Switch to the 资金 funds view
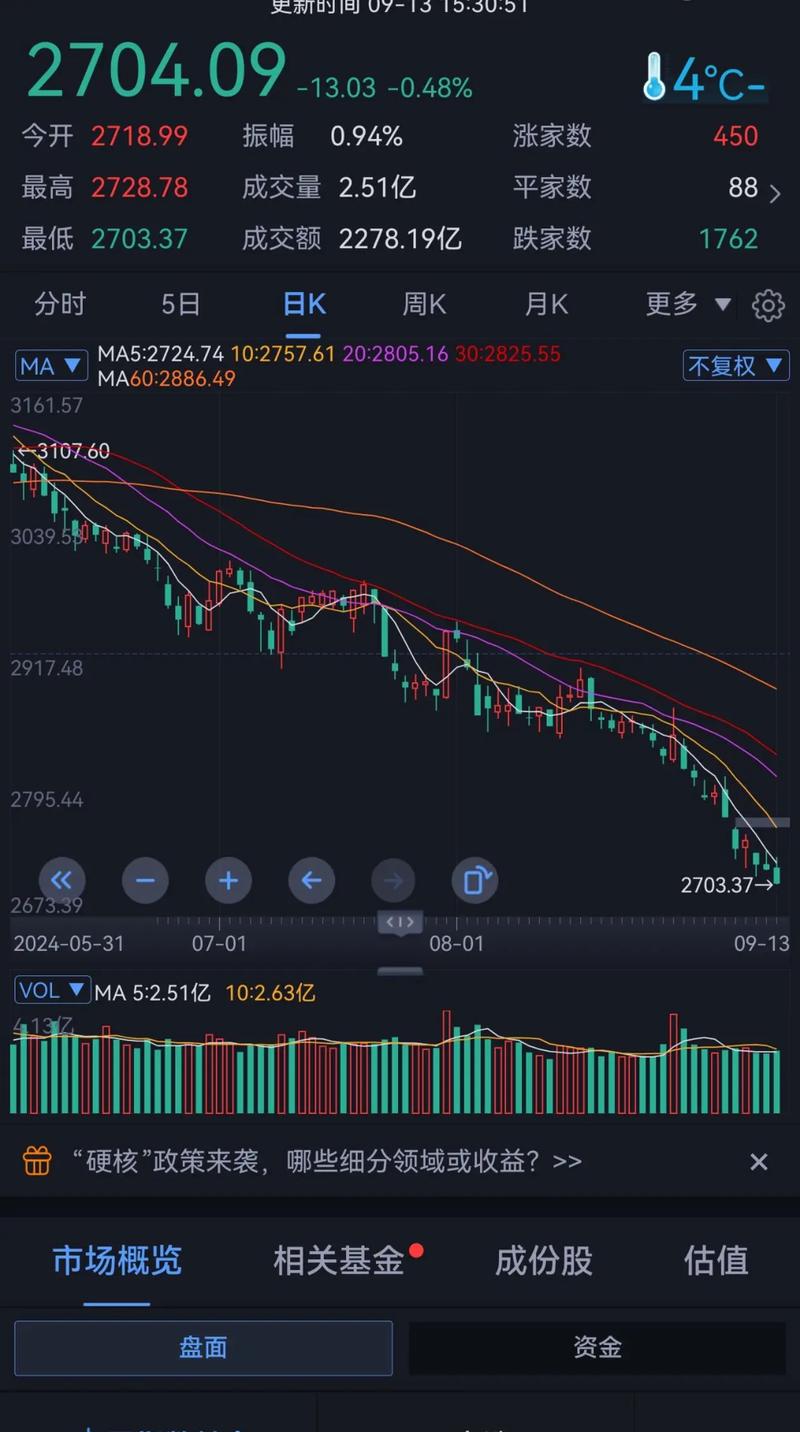This screenshot has width=800, height=1432. coord(597,1347)
